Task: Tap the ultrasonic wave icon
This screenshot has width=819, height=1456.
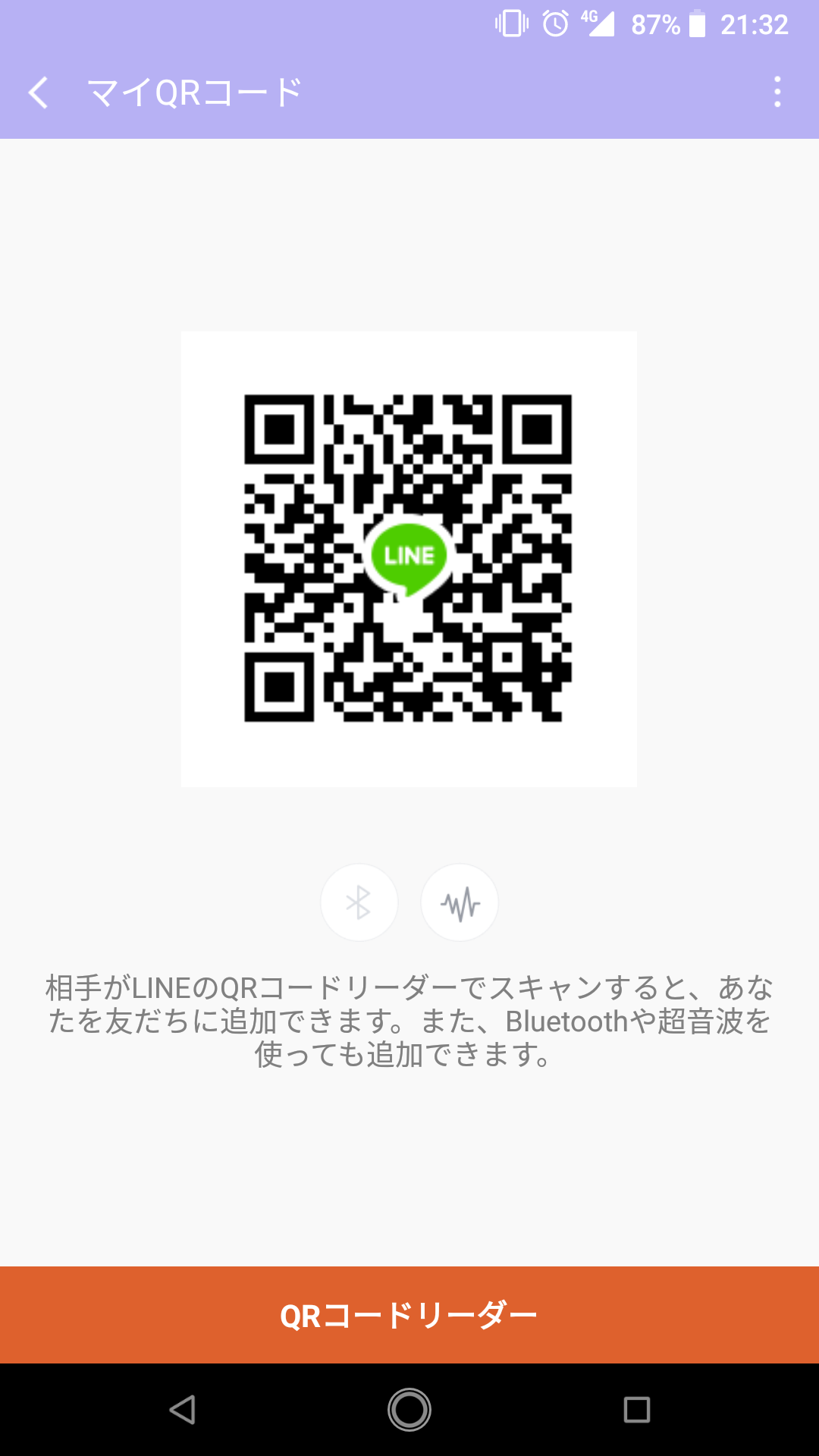Action: [x=460, y=902]
